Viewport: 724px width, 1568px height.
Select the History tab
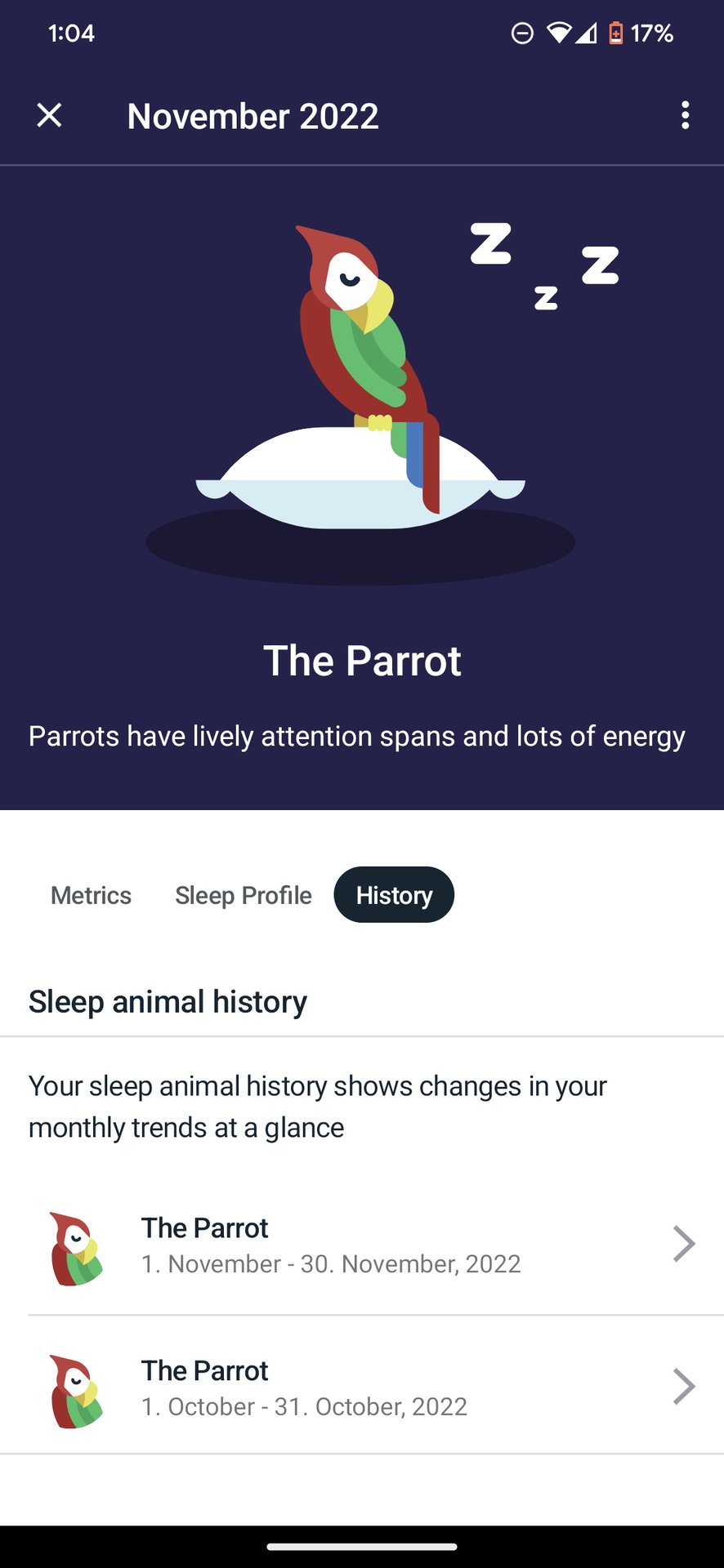click(x=394, y=895)
